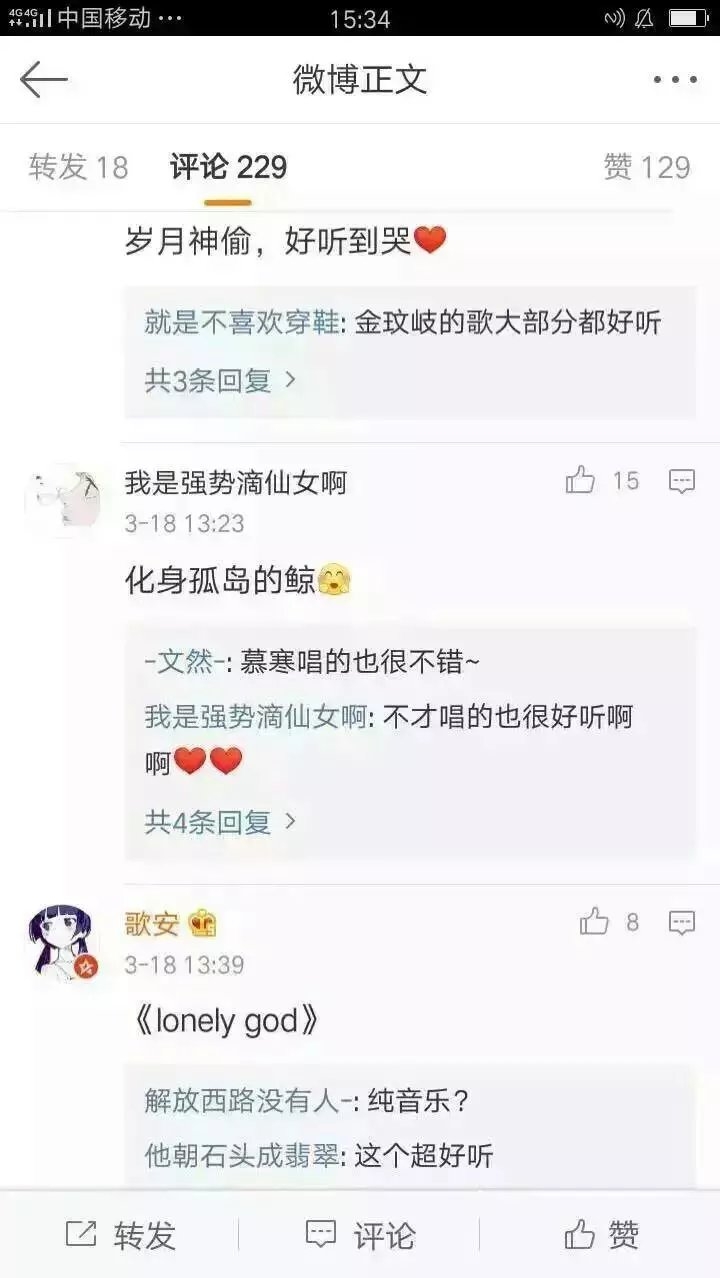Open the three-dot overflow menu
The width and height of the screenshot is (720, 1278).
tap(675, 80)
